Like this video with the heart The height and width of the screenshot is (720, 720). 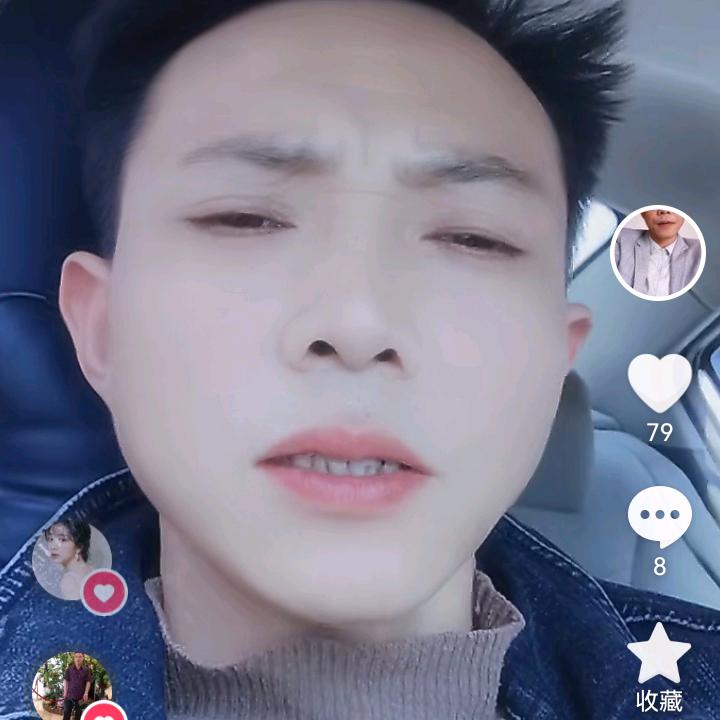point(659,383)
